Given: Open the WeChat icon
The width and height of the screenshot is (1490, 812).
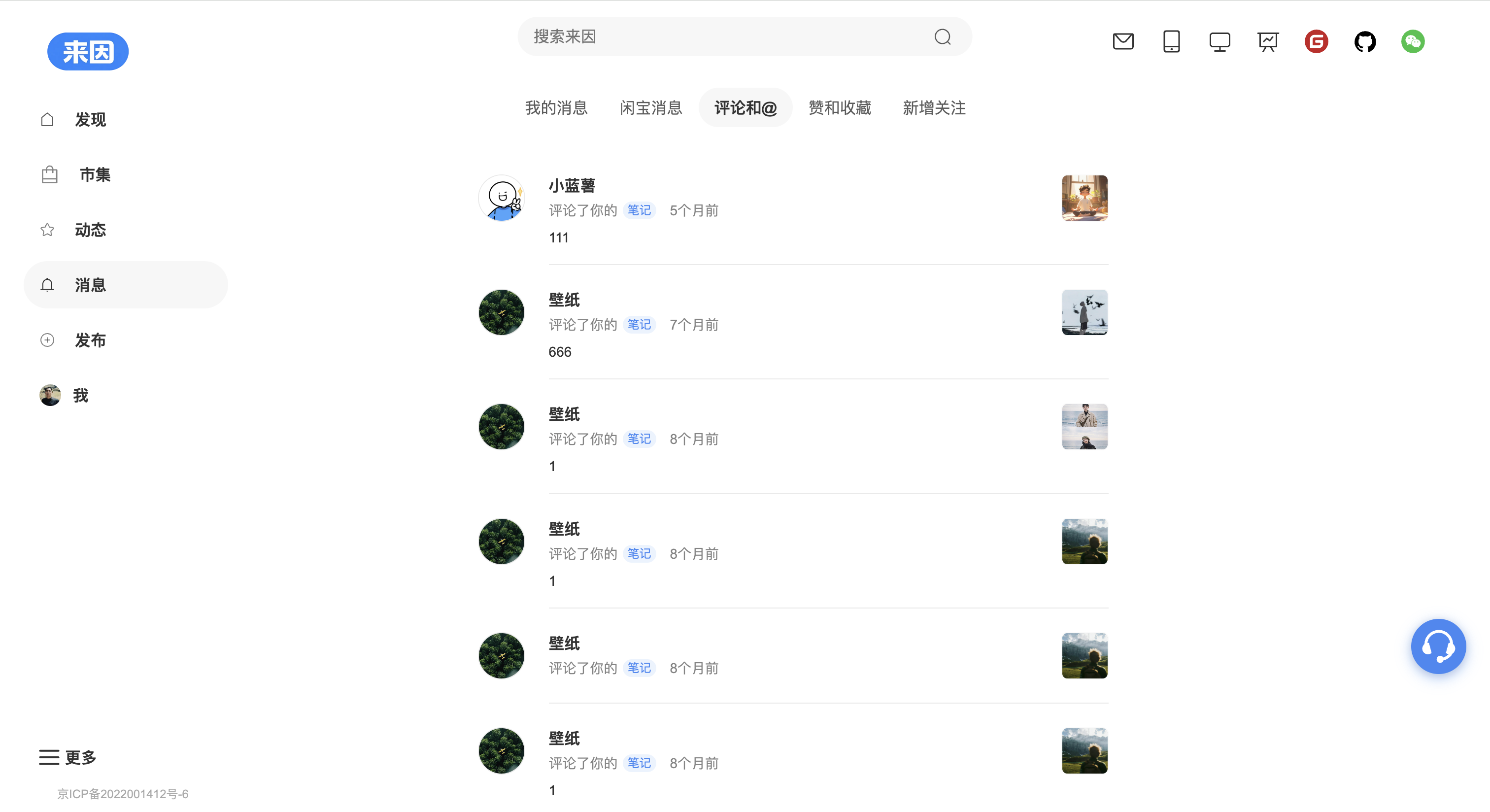Looking at the screenshot, I should click(x=1413, y=42).
